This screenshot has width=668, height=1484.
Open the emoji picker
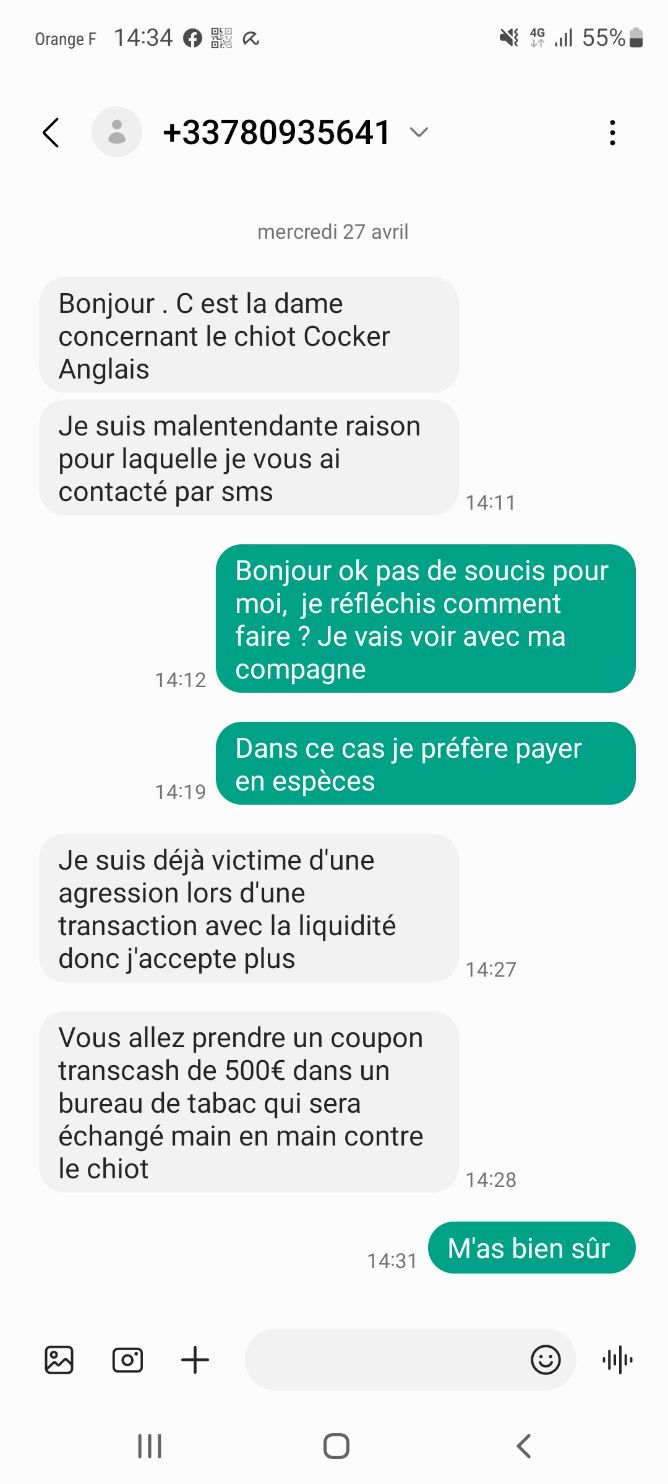545,1360
